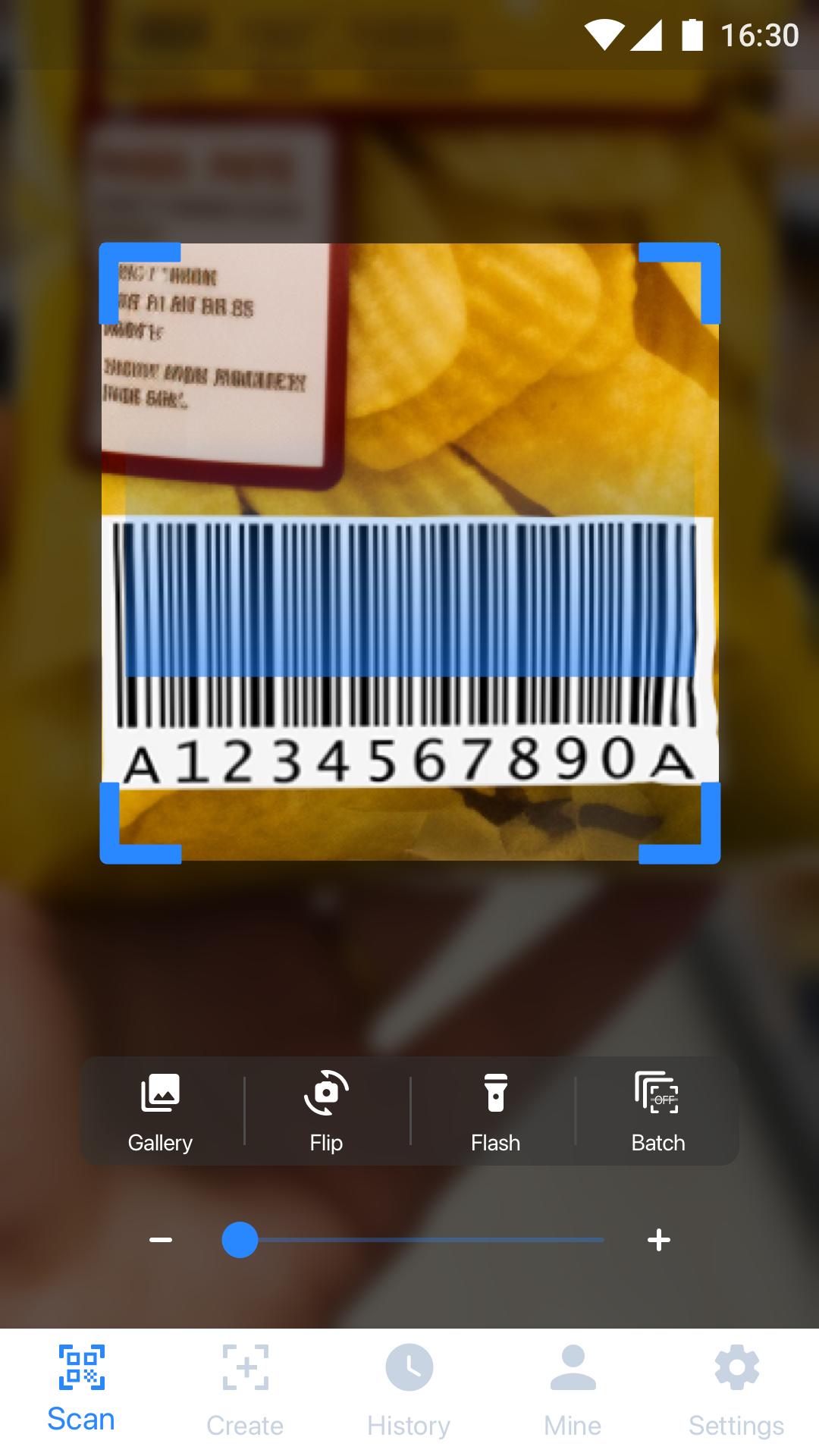Screen dimensions: 819x1456
Task: Flip the camera
Action: click(x=326, y=1111)
